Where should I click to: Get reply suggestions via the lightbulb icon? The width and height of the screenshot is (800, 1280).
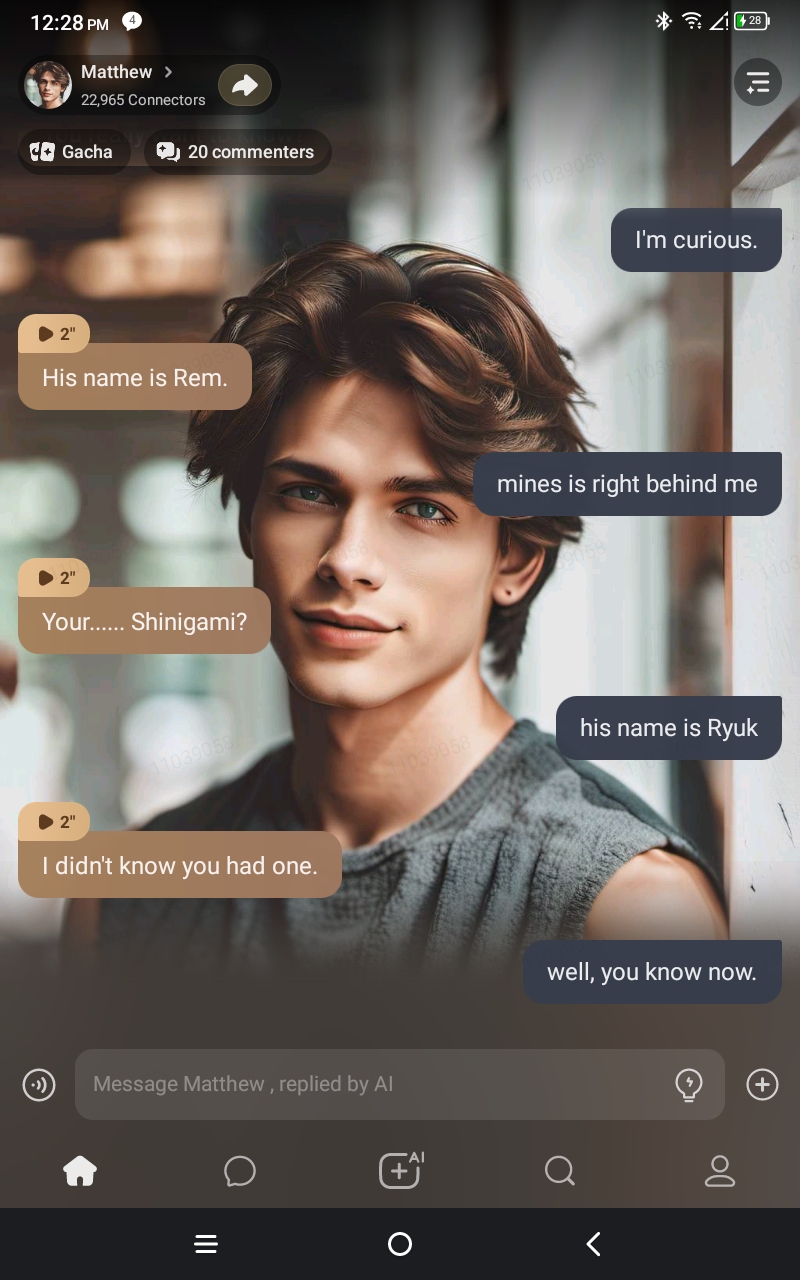click(689, 1084)
